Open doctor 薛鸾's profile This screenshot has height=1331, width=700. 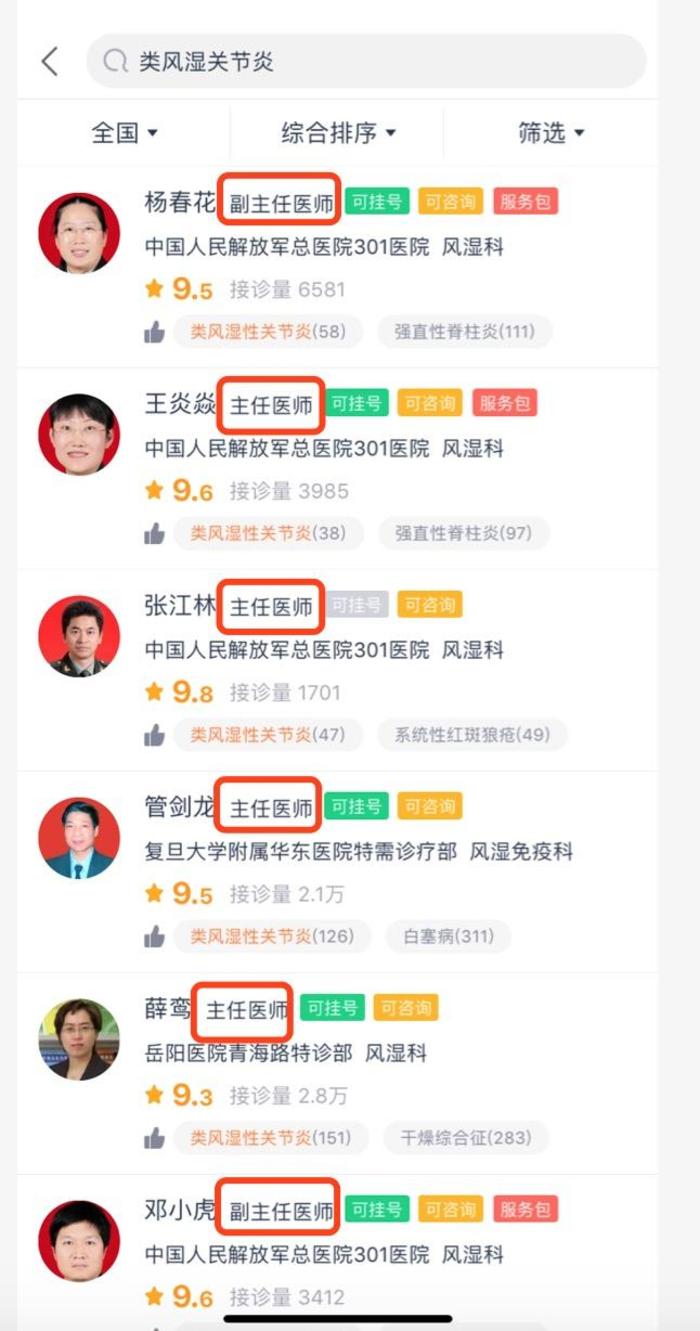click(x=168, y=1009)
